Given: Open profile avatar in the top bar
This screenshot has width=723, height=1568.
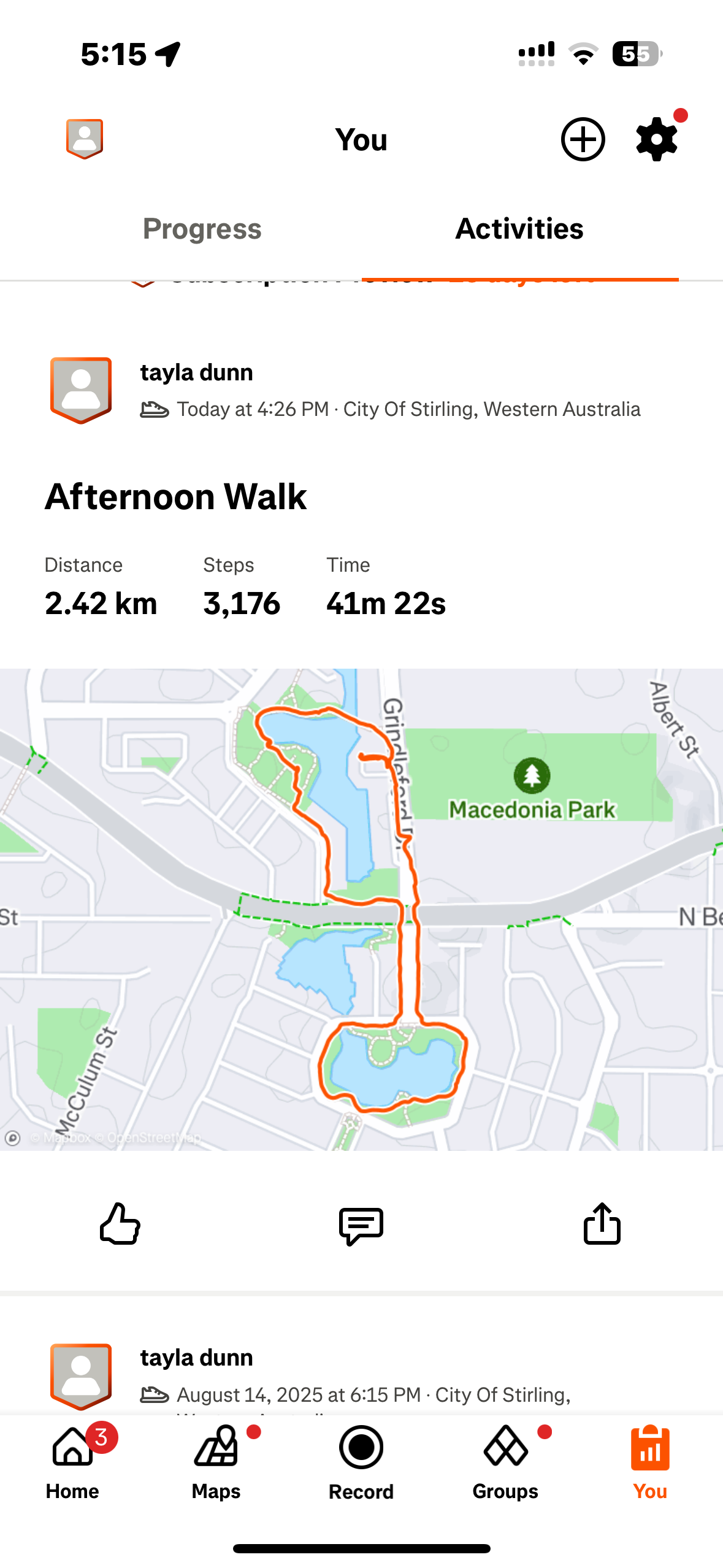Looking at the screenshot, I should click(85, 139).
